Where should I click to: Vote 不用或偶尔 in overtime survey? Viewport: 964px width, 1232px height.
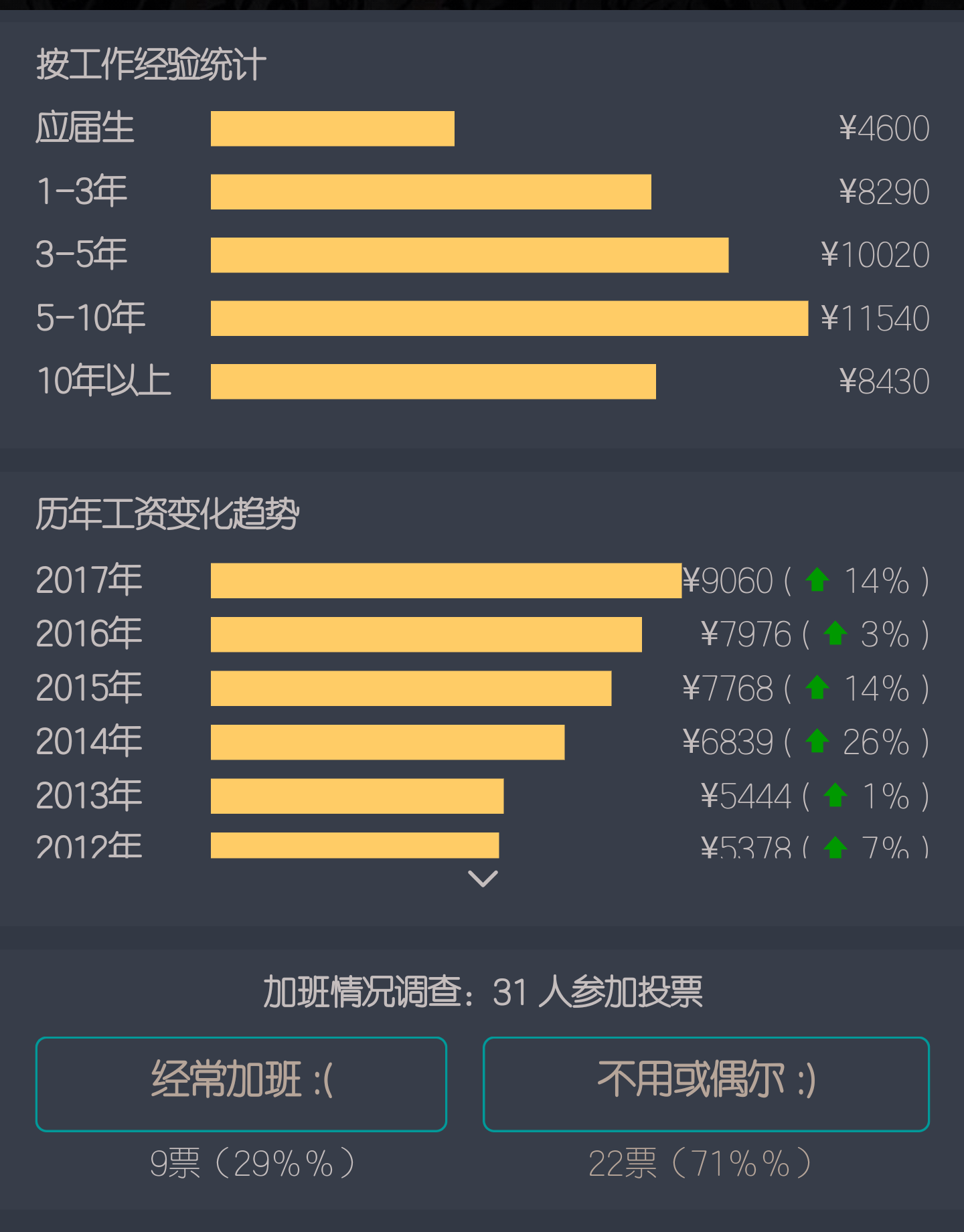point(706,1083)
